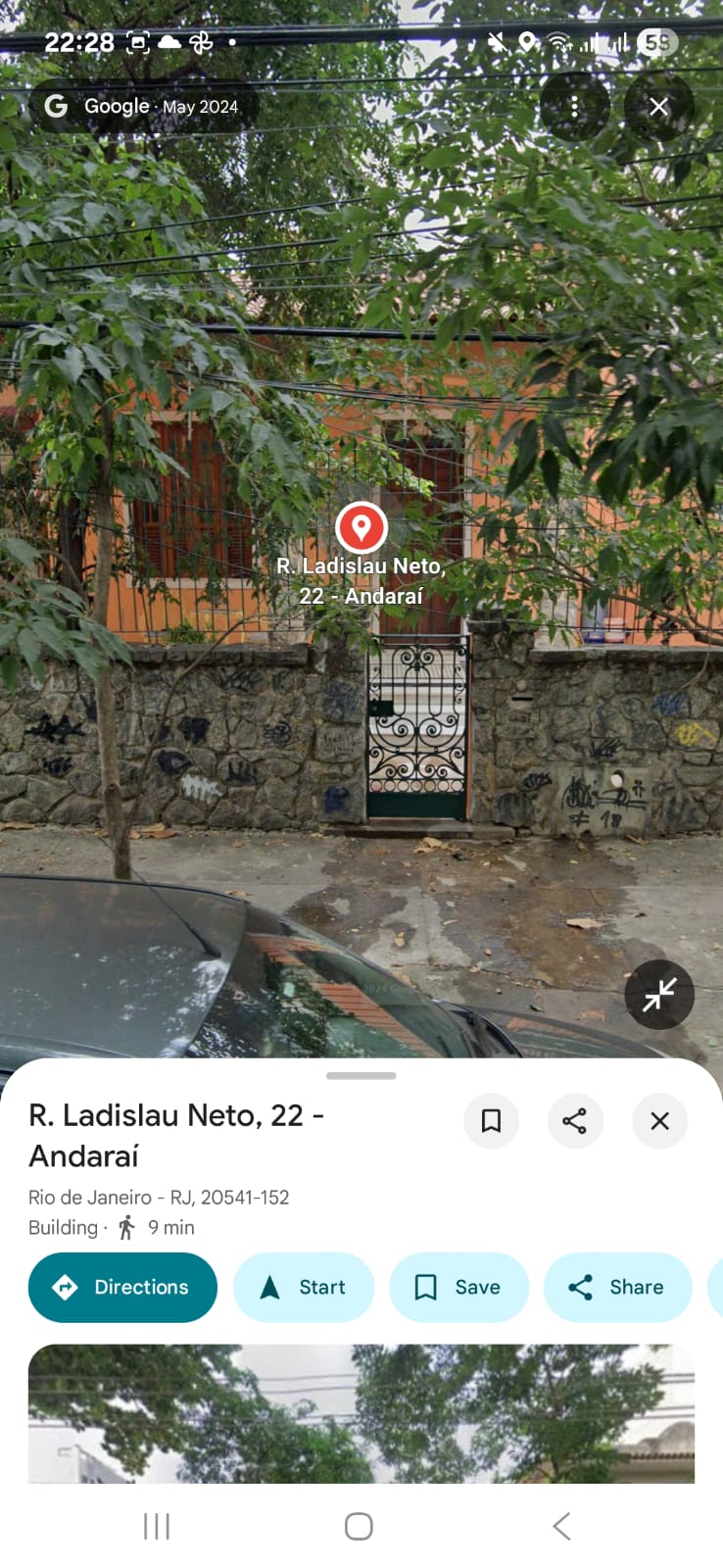
Task: Go back with the system back button
Action: [x=561, y=1526]
